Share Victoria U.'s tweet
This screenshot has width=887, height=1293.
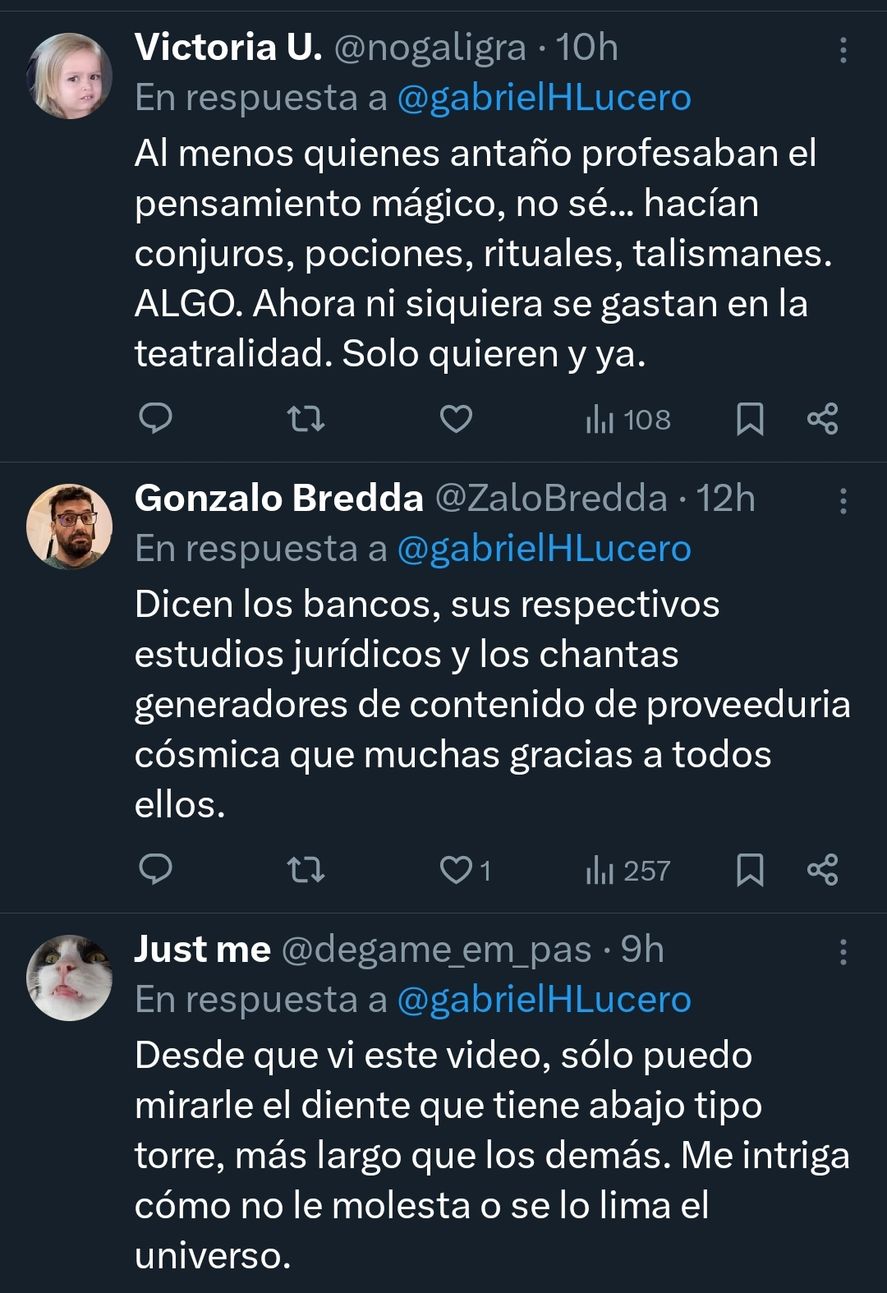822,419
